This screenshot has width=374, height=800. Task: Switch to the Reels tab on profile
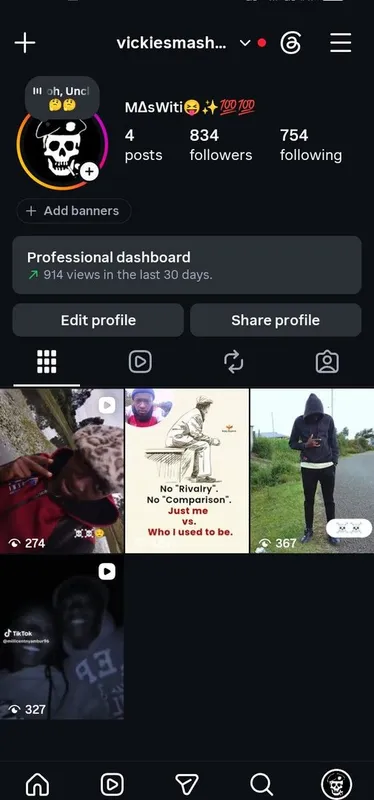point(140,362)
